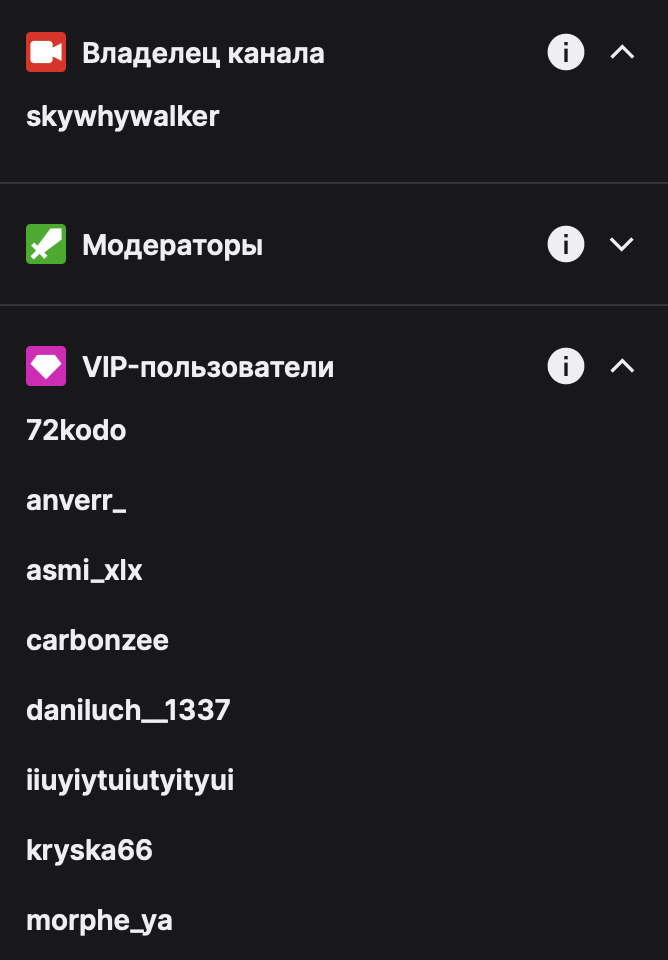Select user anverr_
The width and height of the screenshot is (668, 960).
point(76,501)
